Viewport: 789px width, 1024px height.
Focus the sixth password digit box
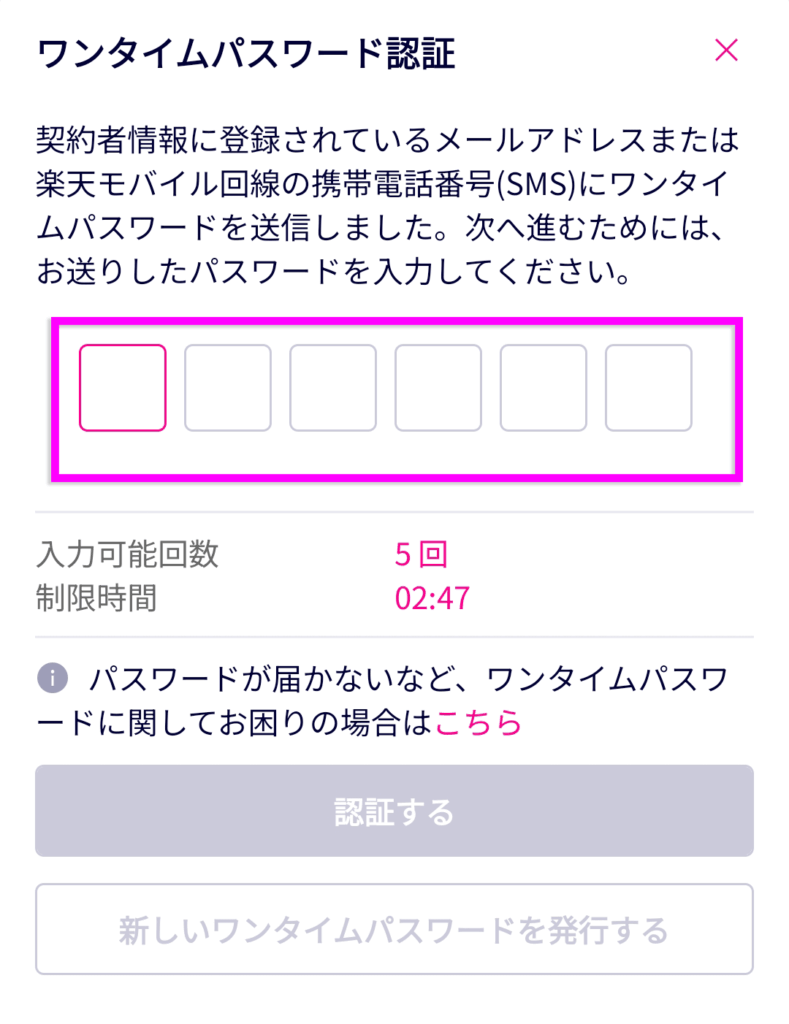648,388
